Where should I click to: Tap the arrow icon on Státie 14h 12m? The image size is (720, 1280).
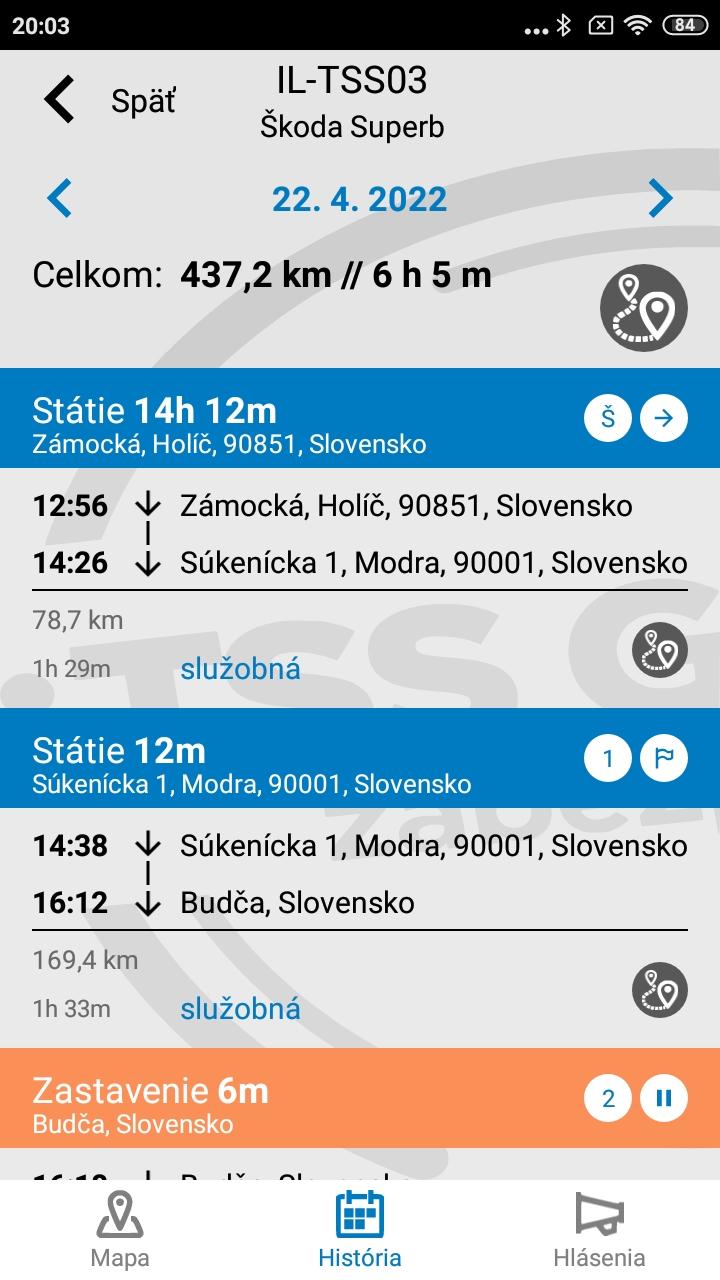tap(664, 419)
